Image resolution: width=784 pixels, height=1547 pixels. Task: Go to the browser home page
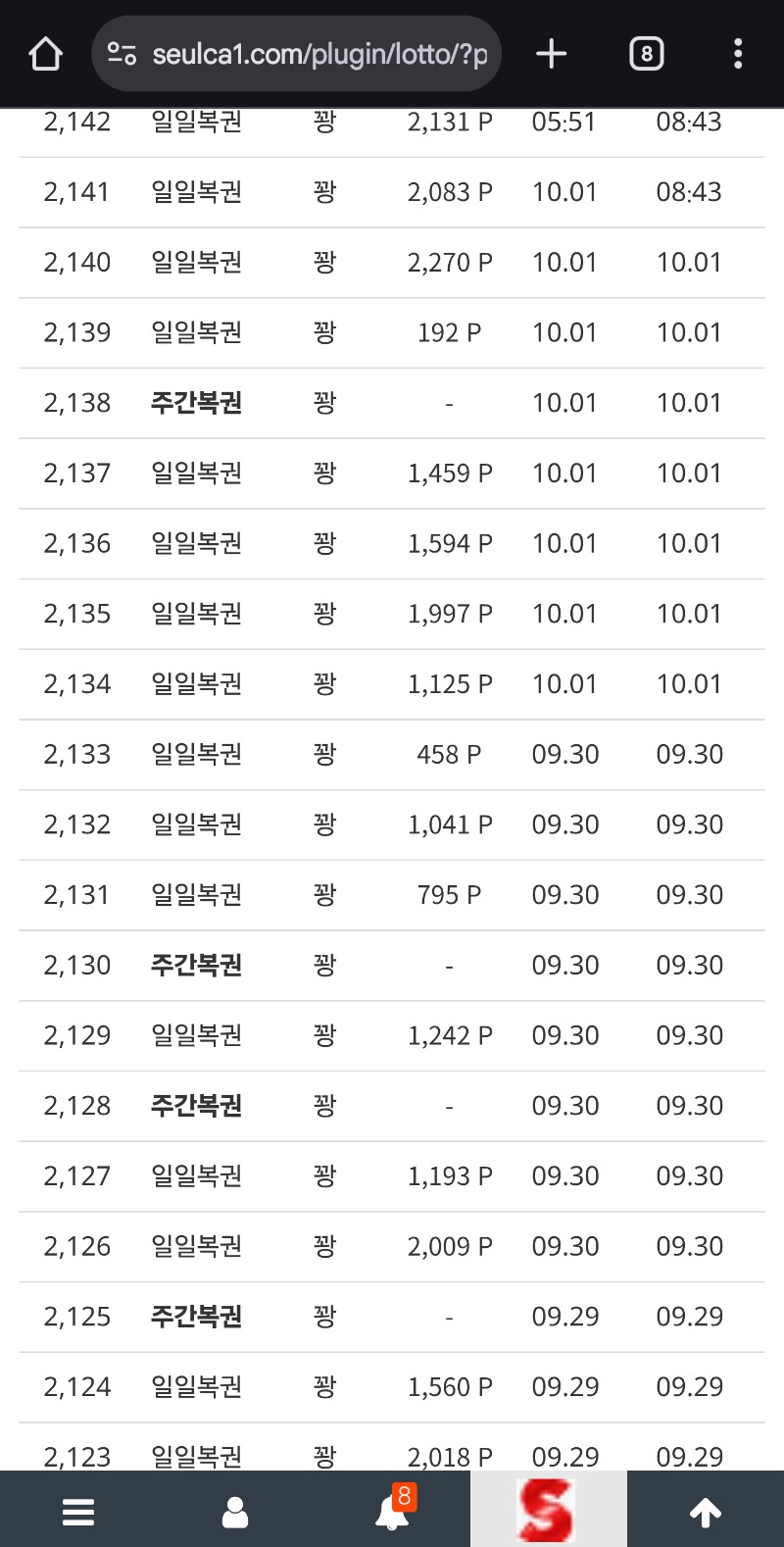tap(46, 54)
